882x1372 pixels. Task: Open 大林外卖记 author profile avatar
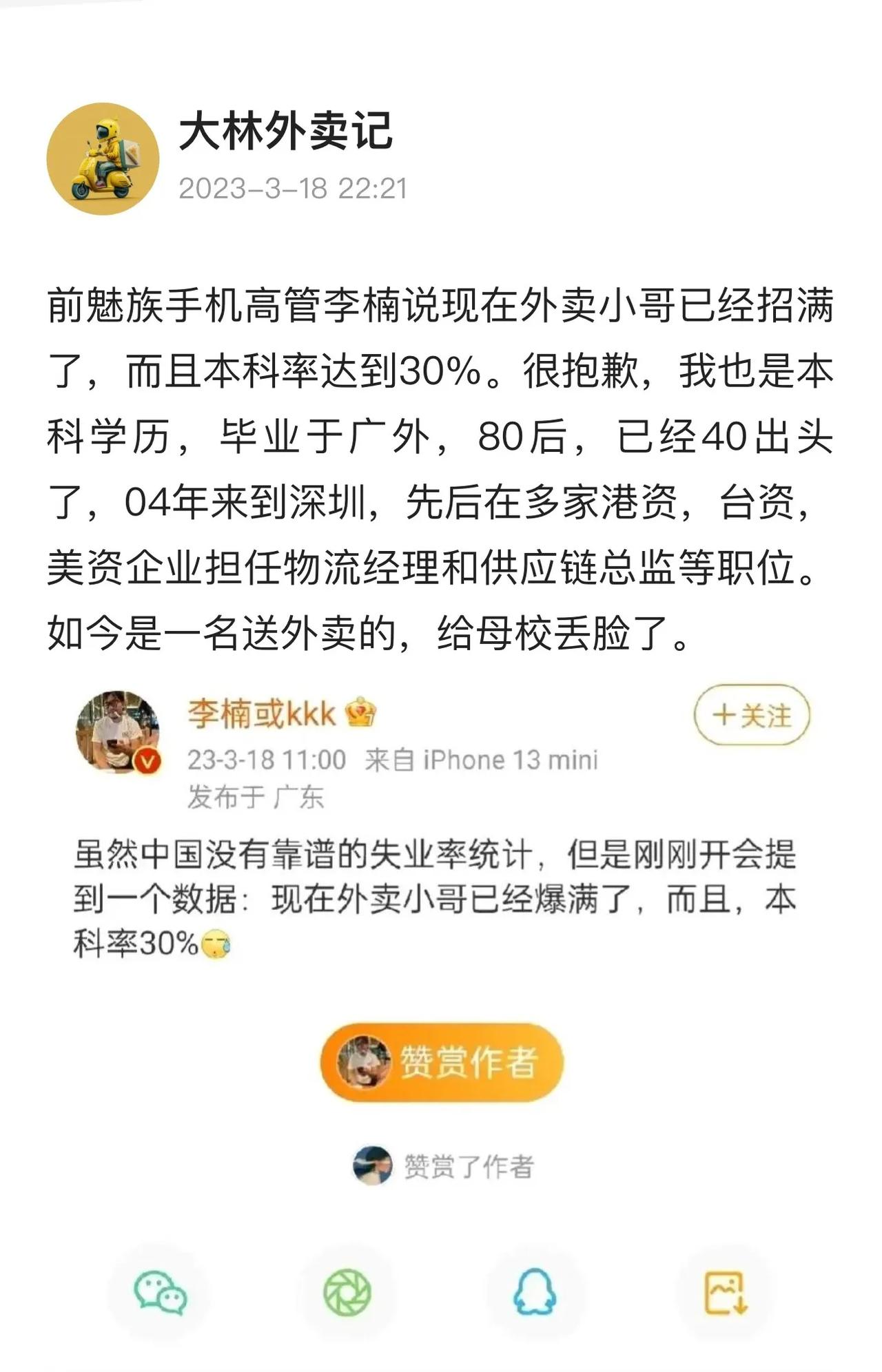point(103,158)
